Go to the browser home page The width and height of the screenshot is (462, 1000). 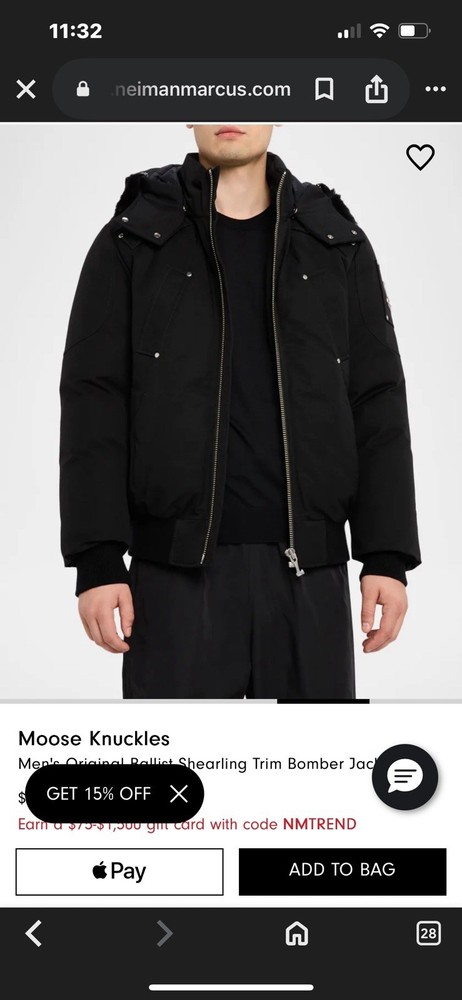tap(297, 934)
